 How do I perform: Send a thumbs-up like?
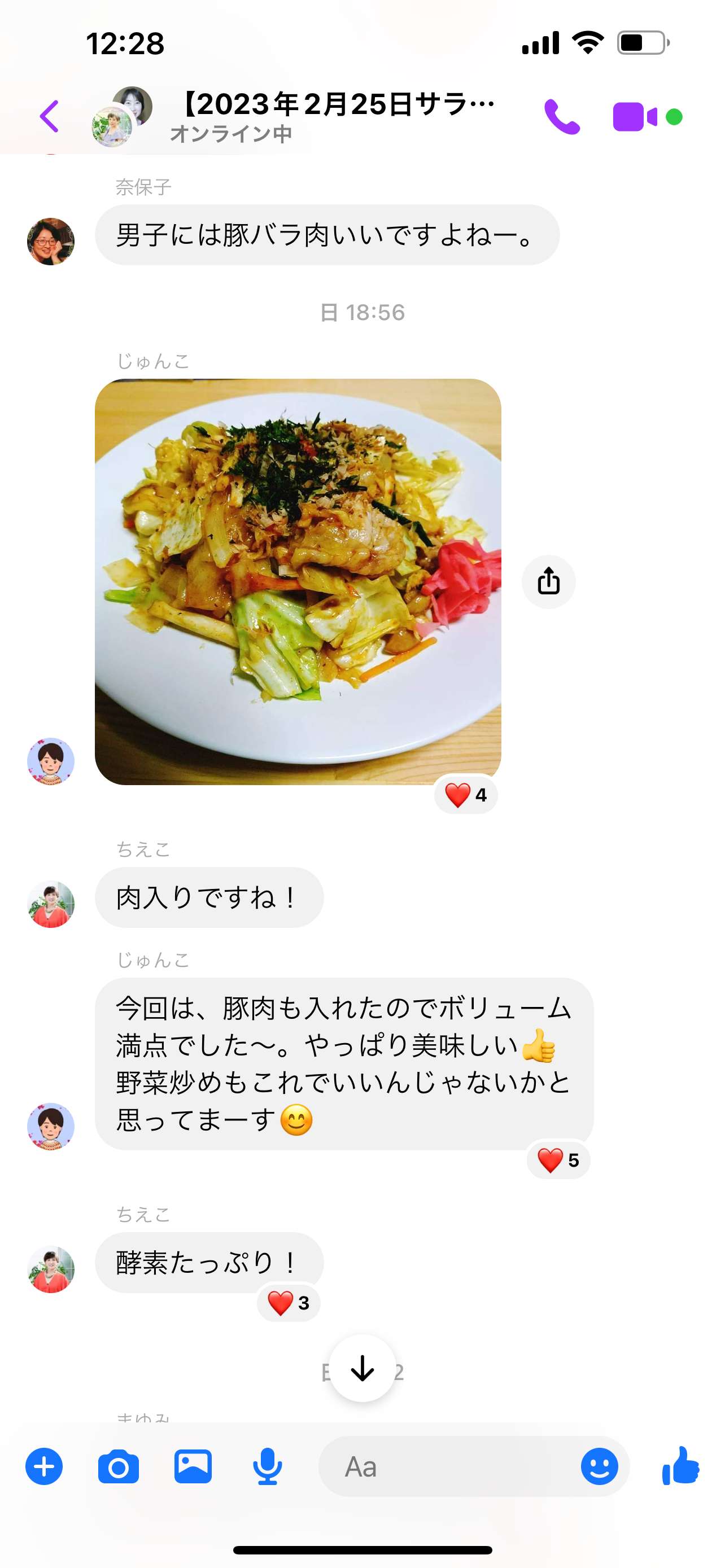(x=680, y=1466)
